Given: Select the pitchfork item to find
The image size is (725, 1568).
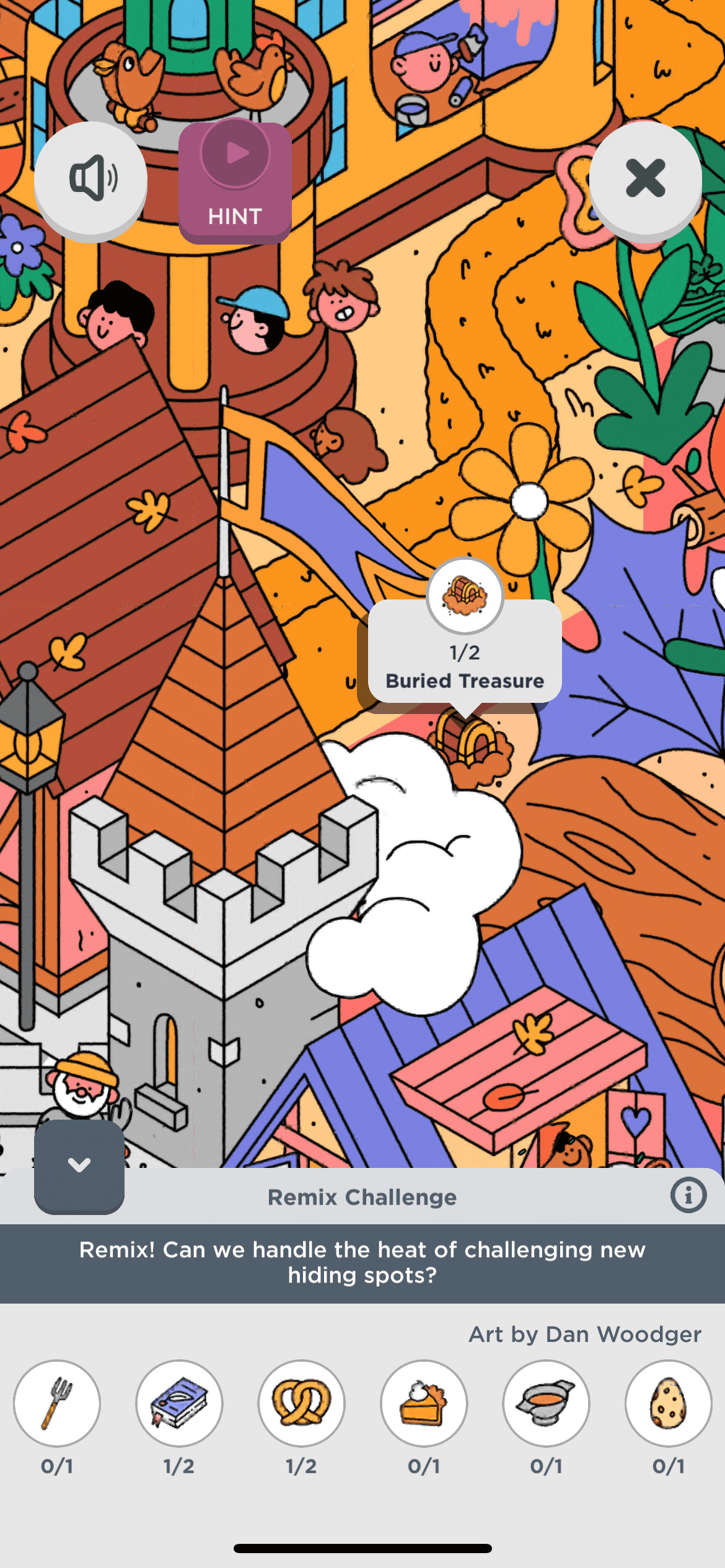Looking at the screenshot, I should 57,1403.
